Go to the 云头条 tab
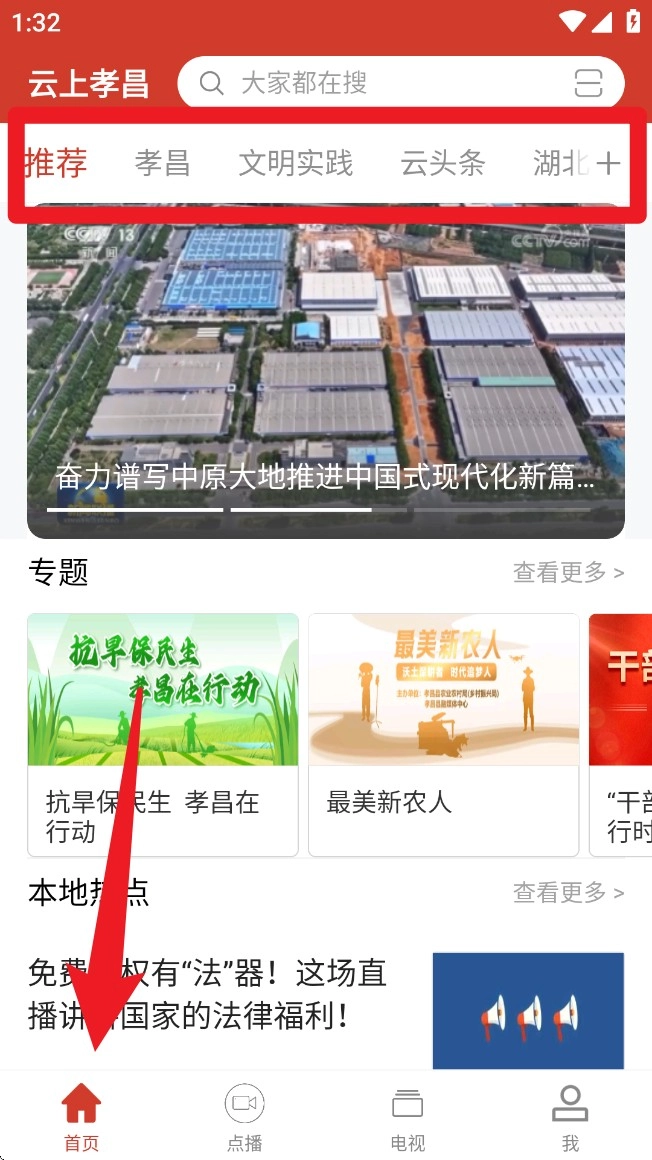The image size is (652, 1160). point(443,163)
